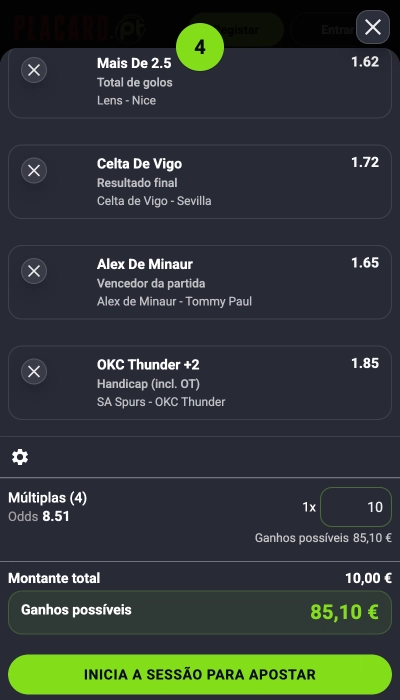Collapse bet slip via the green 4 badge

pyautogui.click(x=200, y=47)
